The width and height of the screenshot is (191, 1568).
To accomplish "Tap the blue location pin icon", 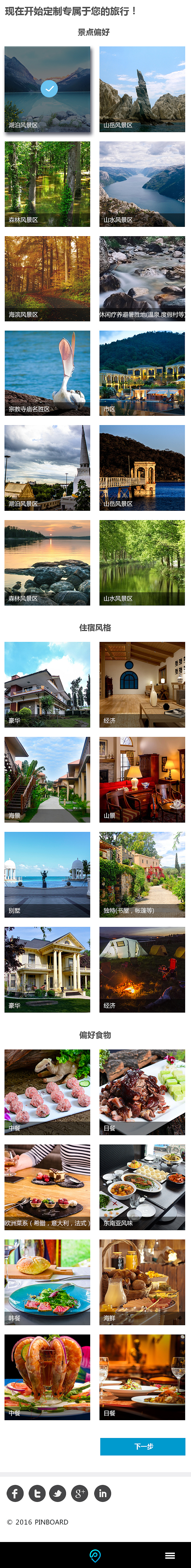I will [95, 1555].
